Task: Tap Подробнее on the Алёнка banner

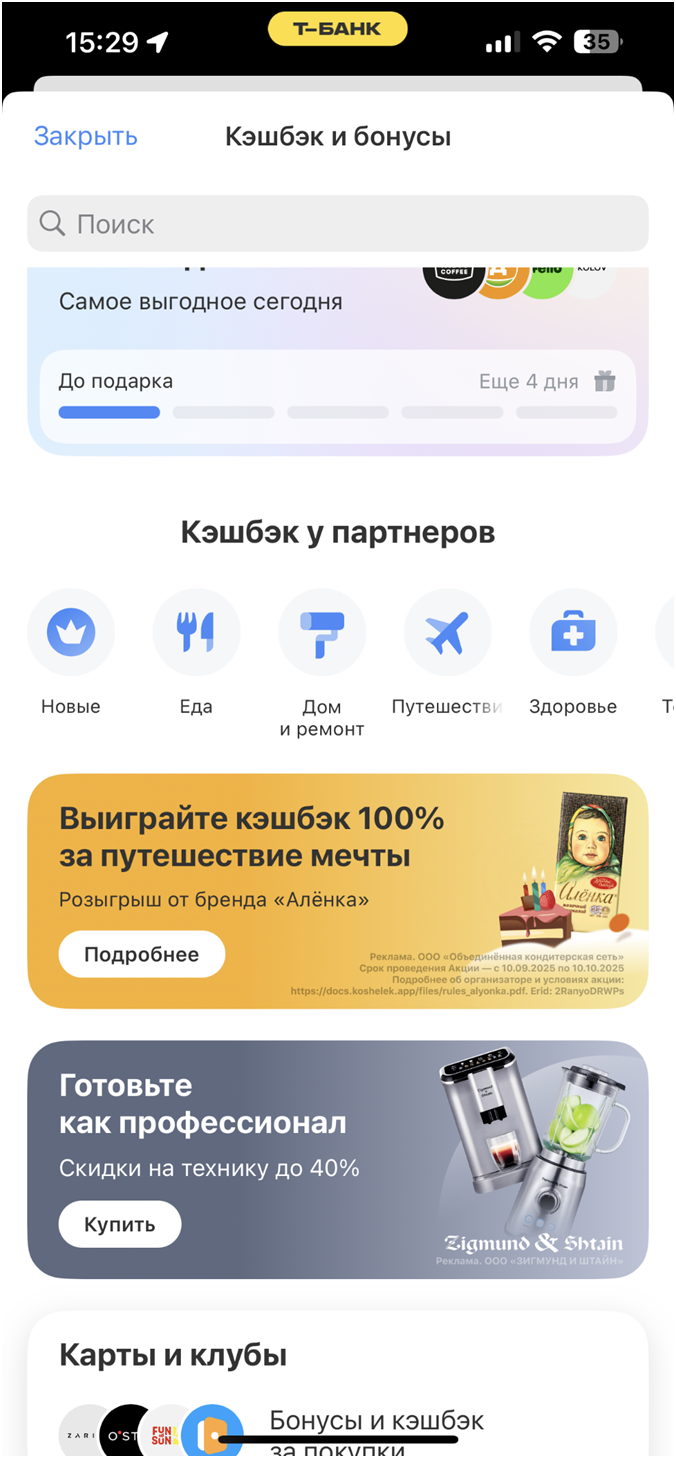Action: coord(141,954)
